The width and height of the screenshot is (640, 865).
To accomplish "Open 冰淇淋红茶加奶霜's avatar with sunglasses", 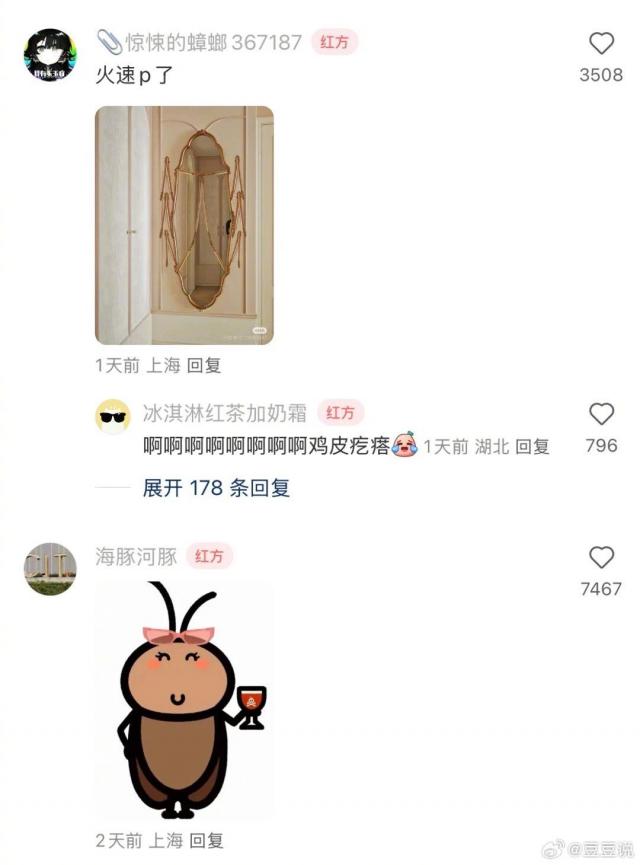I will point(113,417).
